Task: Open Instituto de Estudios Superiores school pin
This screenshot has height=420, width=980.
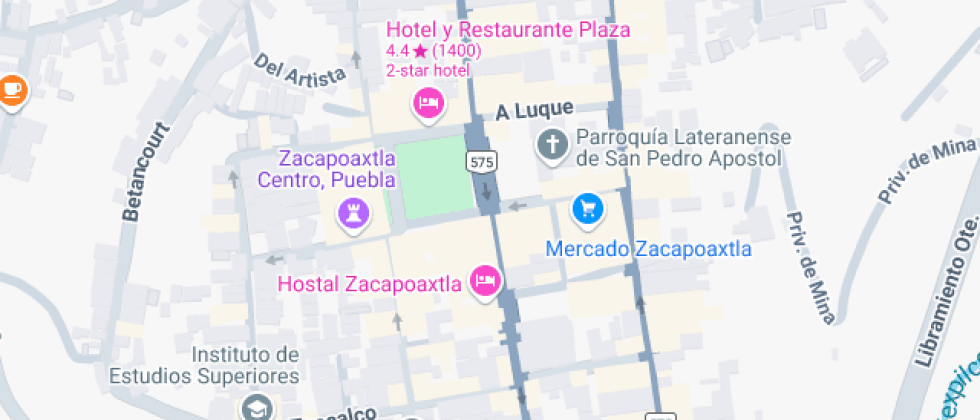Action: click(256, 407)
